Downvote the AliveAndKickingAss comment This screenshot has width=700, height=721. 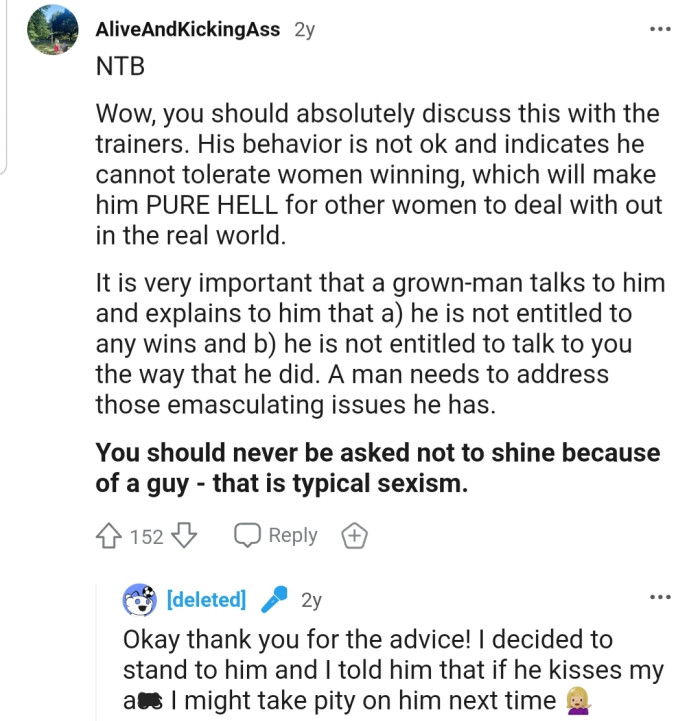[x=184, y=536]
